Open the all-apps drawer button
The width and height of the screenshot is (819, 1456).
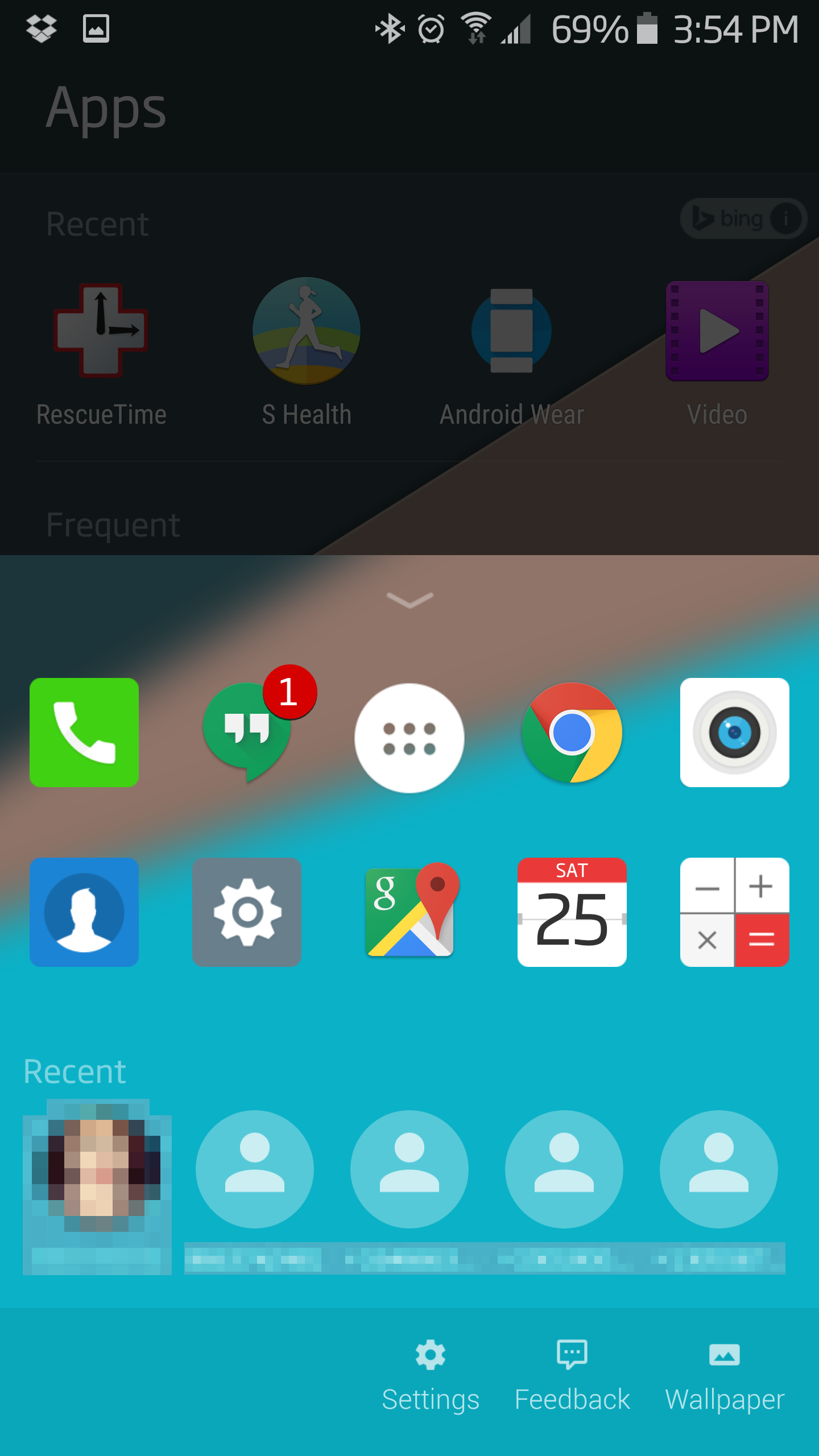pyautogui.click(x=409, y=738)
